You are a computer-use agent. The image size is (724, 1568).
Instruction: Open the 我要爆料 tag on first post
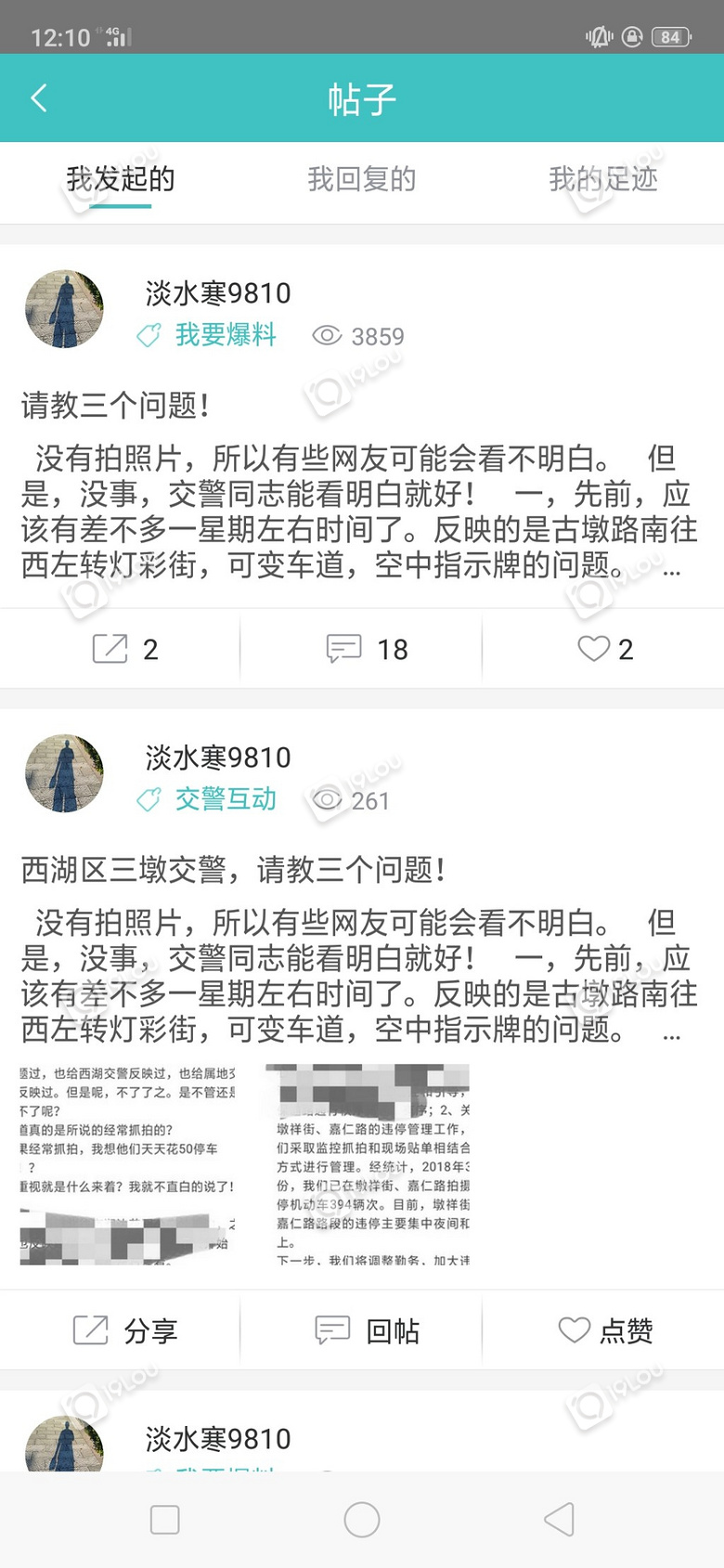click(225, 335)
